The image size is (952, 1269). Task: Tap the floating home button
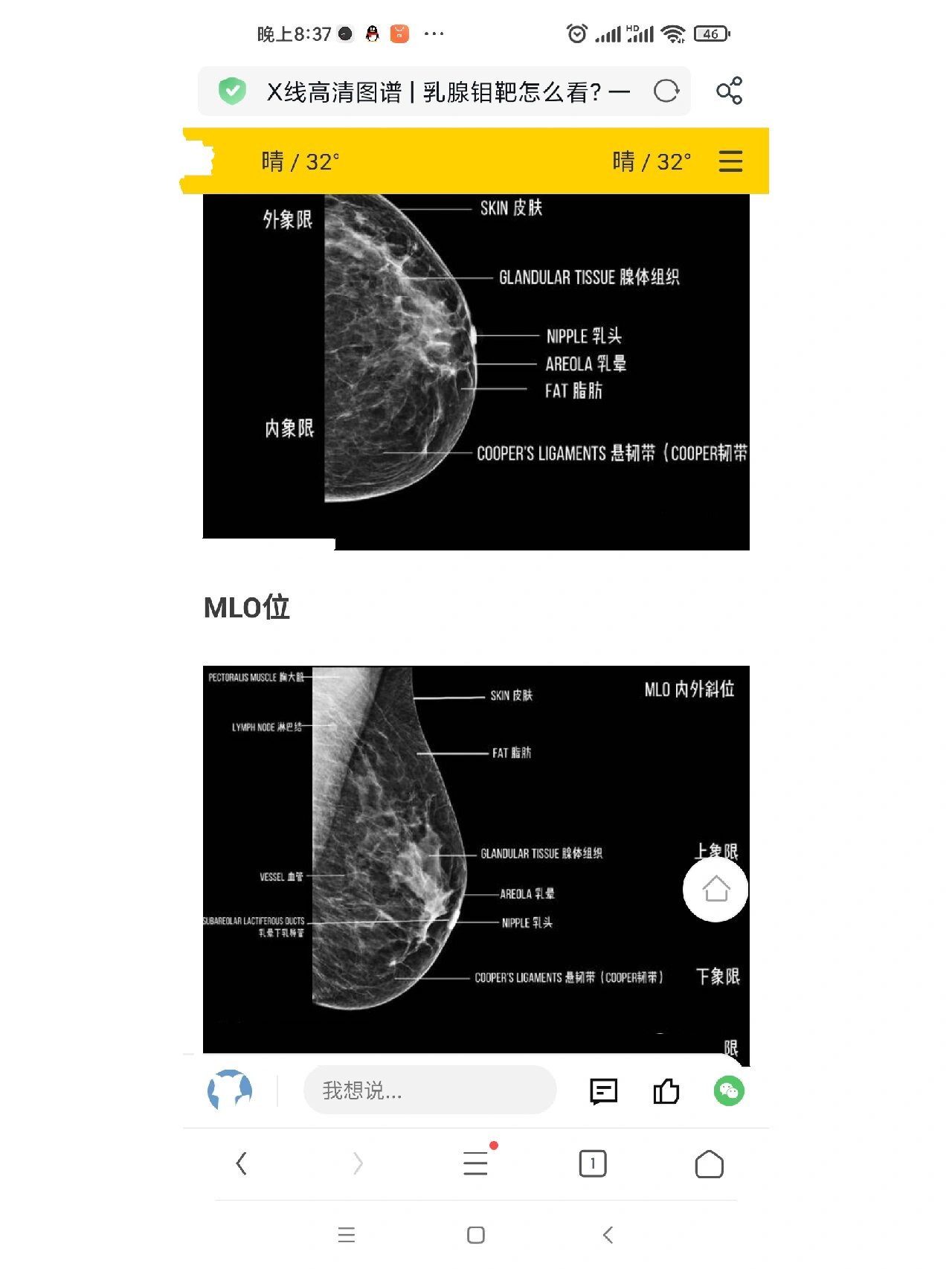(x=715, y=889)
